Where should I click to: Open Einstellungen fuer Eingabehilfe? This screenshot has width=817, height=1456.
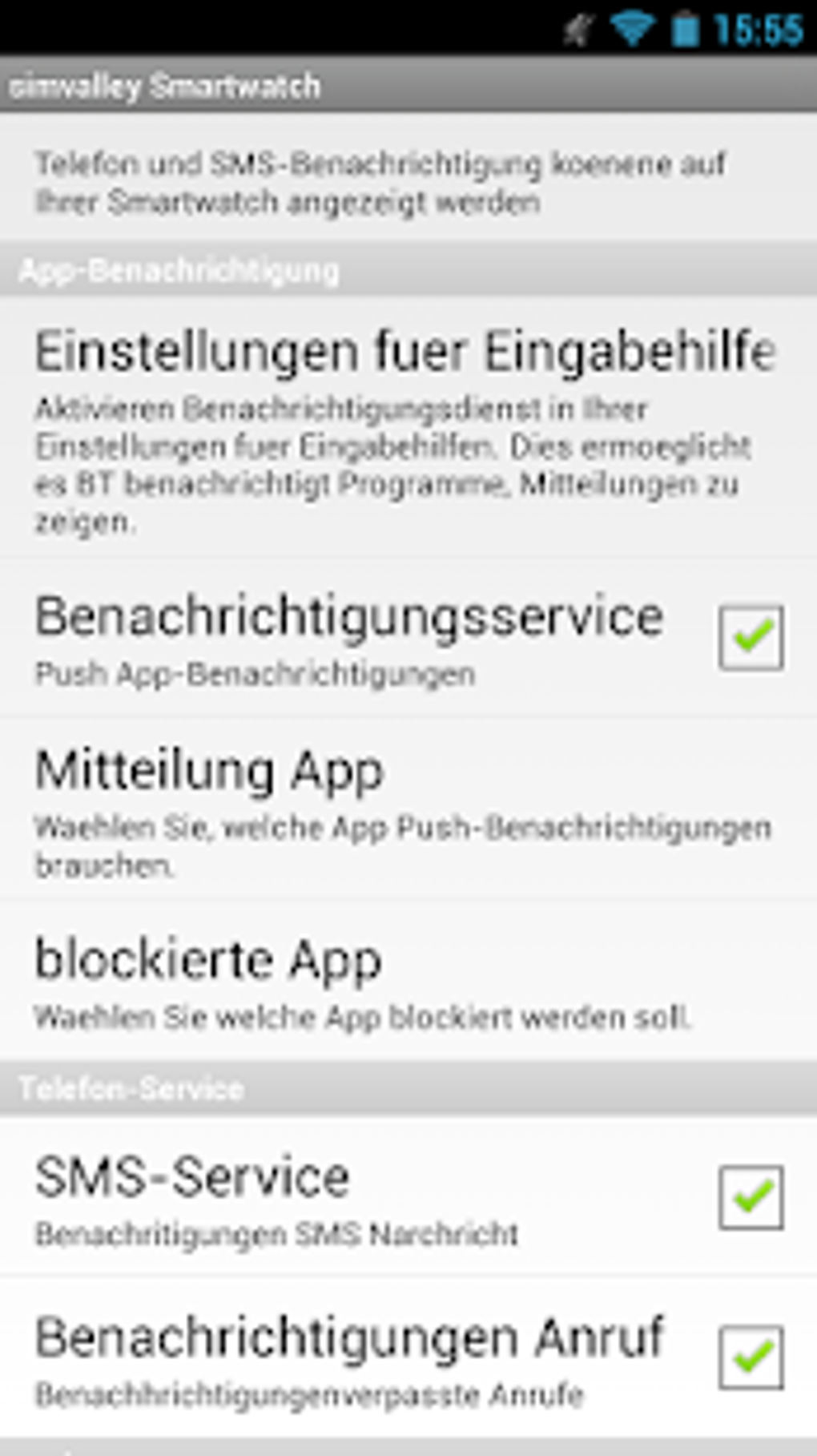408,429
